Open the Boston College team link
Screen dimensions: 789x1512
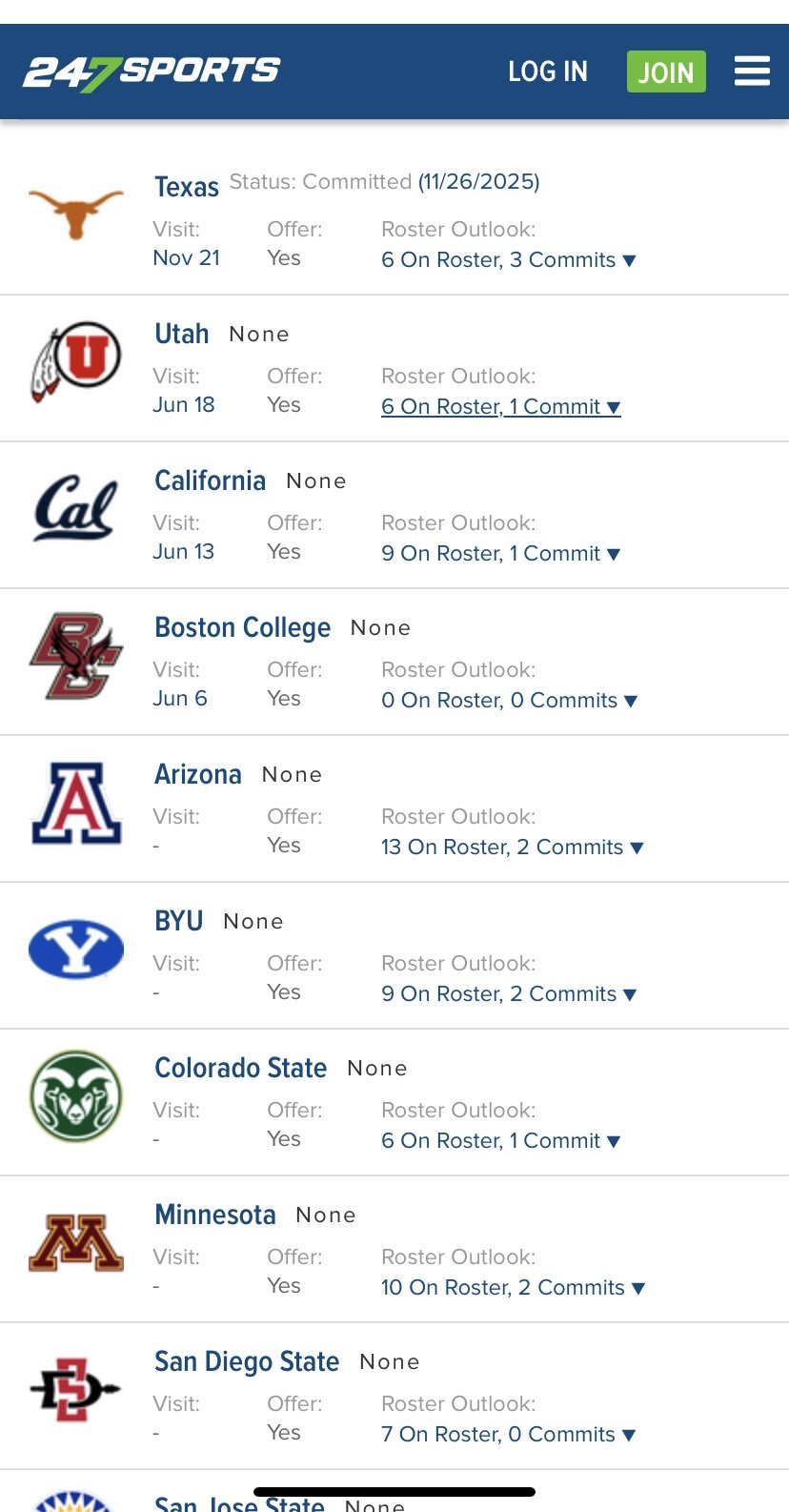(242, 627)
